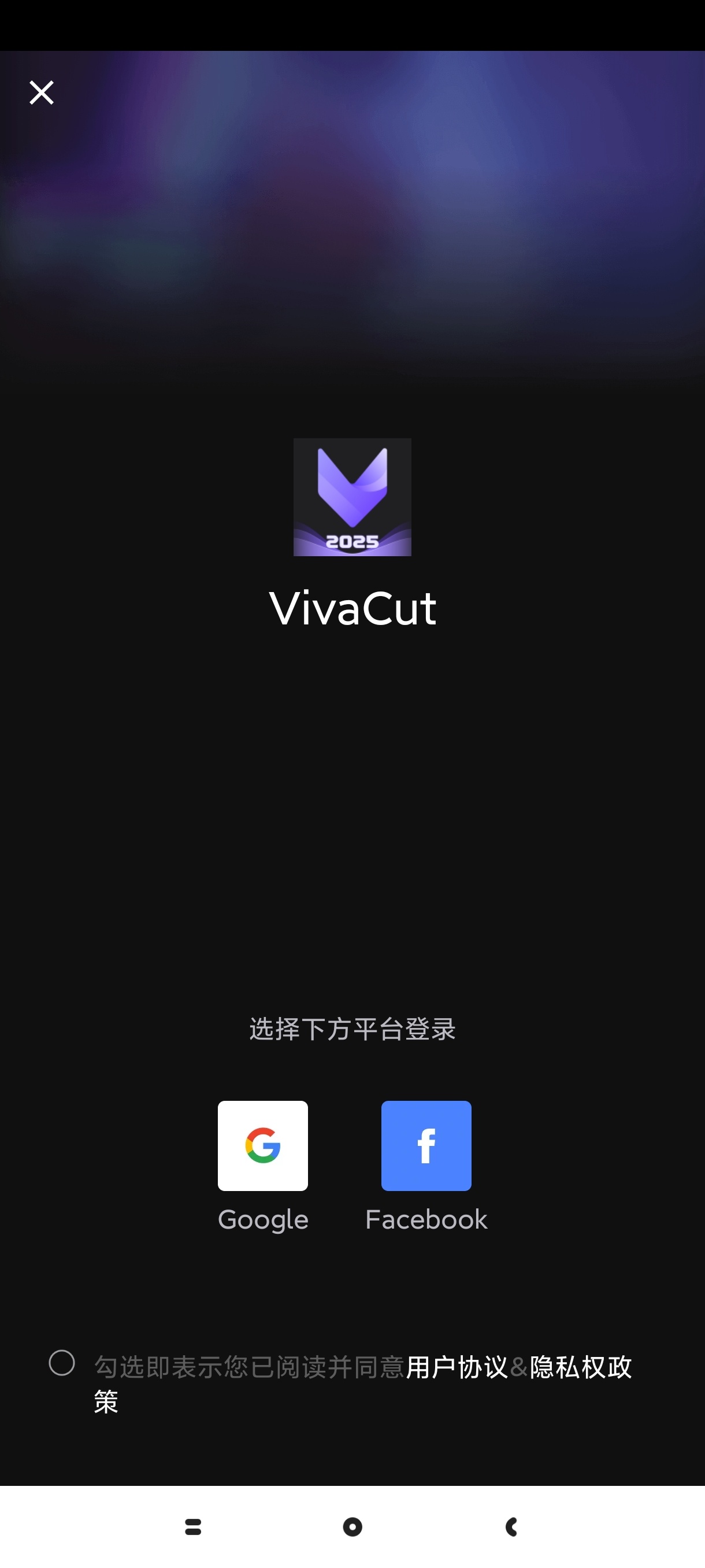This screenshot has height=1568, width=705.
Task: Close the VivaCut login screen
Action: point(42,93)
